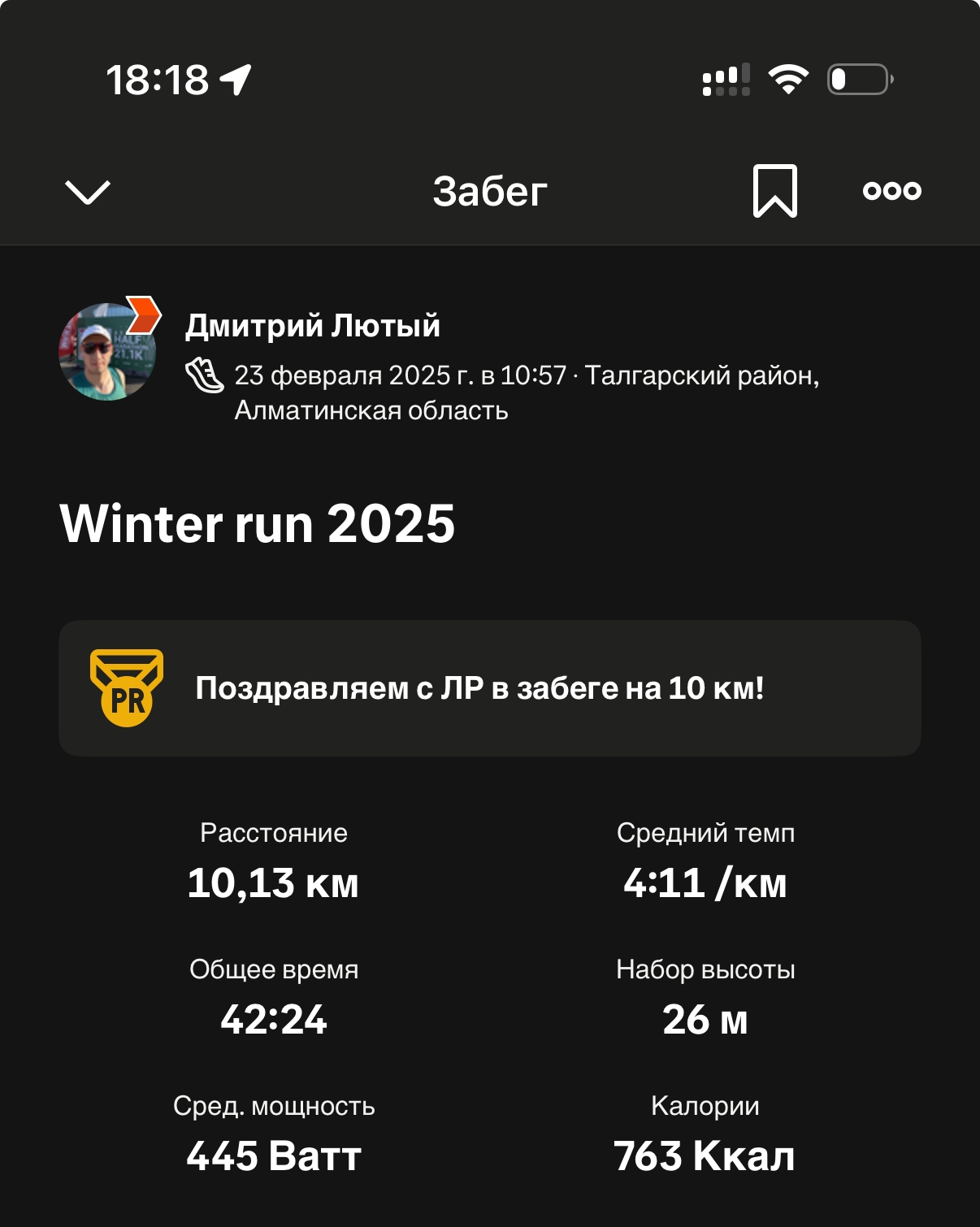Collapse the activity view with the down chevron
Viewport: 980px width, 1227px height.
[87, 192]
